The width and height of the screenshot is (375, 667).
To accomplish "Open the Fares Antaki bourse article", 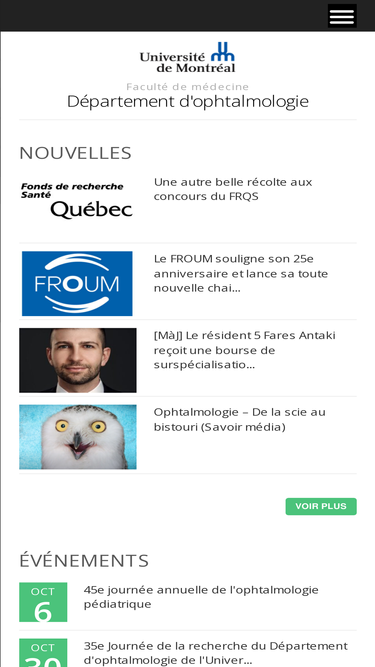I will pyautogui.click(x=244, y=350).
